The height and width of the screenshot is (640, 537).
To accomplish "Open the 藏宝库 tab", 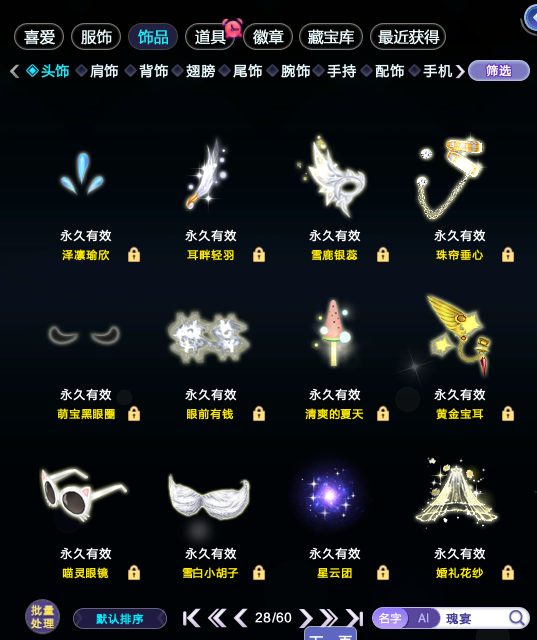I will click(x=331, y=37).
